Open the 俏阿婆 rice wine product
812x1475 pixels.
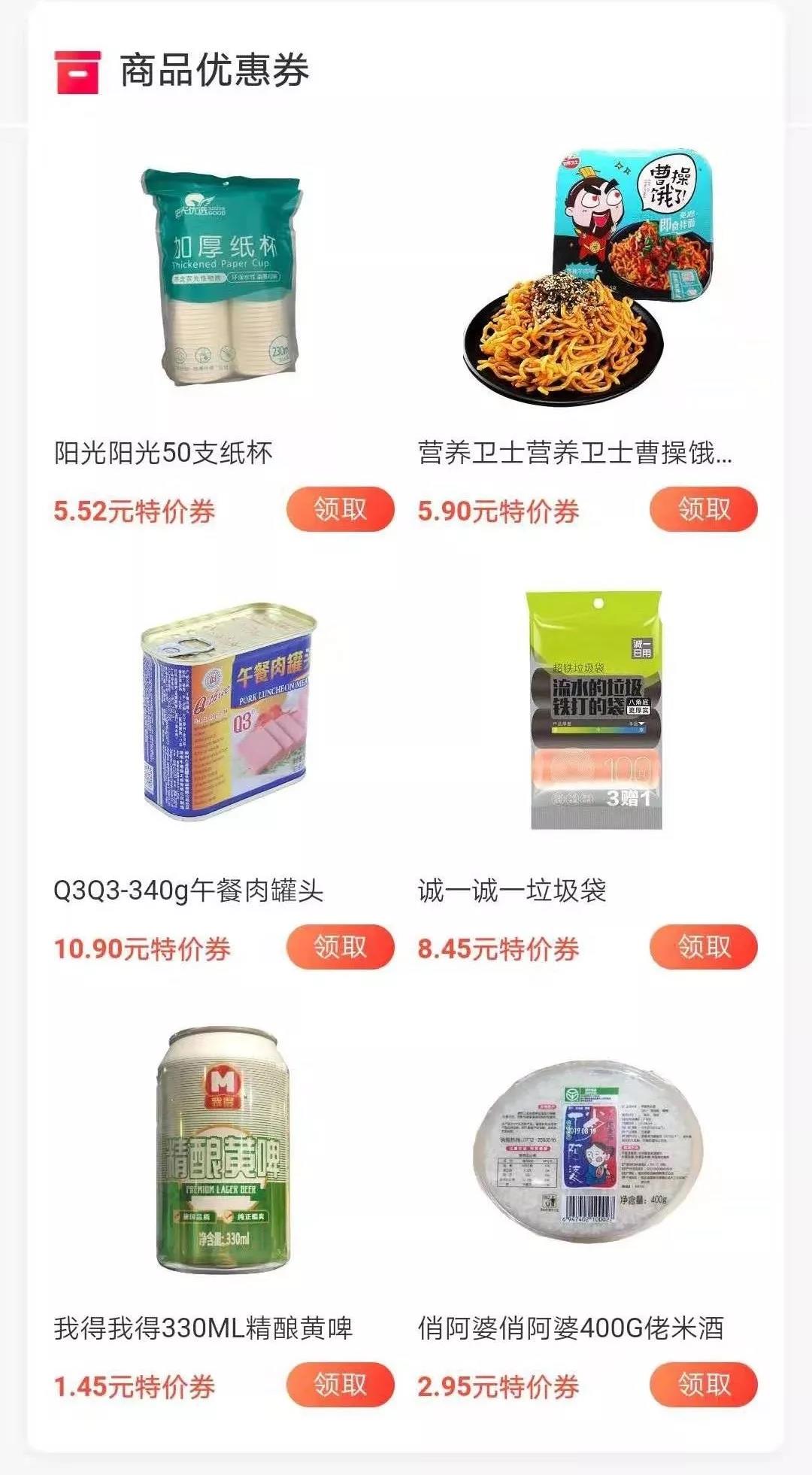(x=588, y=1149)
